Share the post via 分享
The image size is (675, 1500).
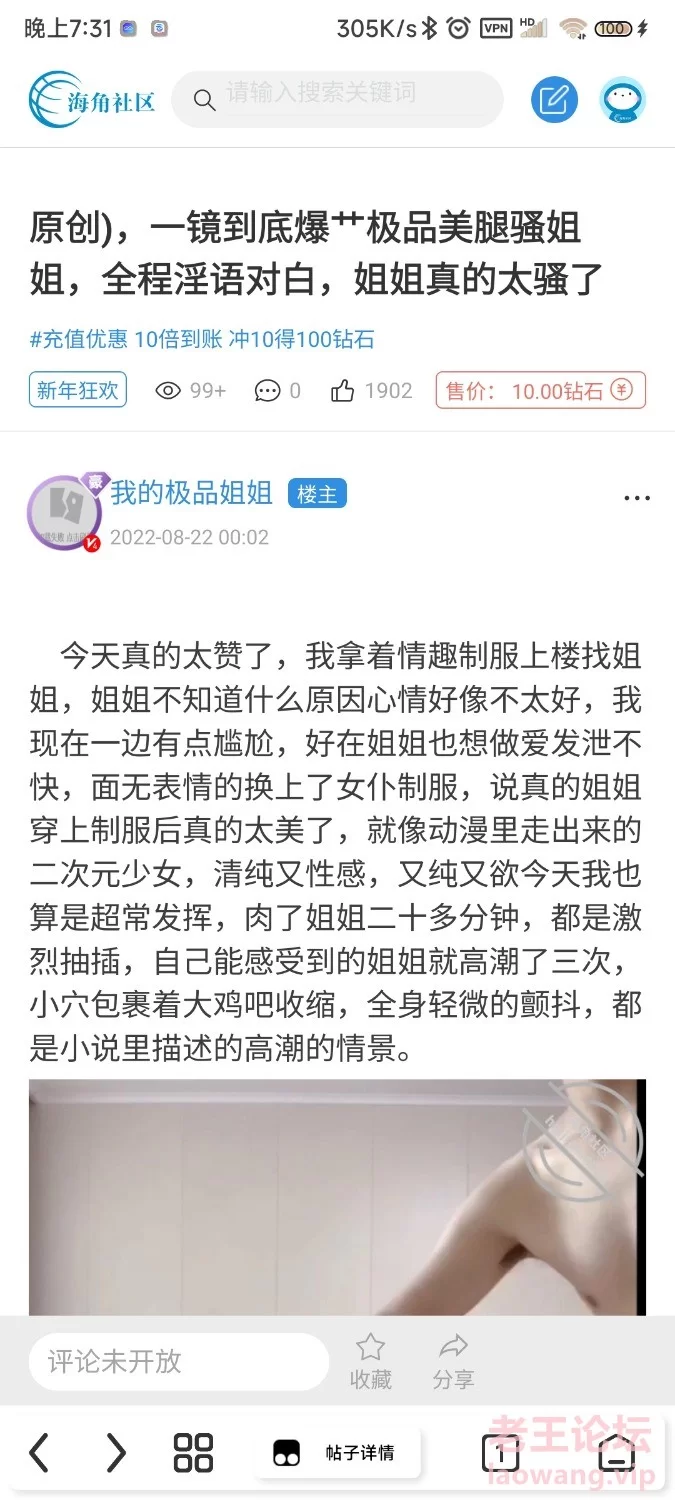pyautogui.click(x=453, y=1361)
